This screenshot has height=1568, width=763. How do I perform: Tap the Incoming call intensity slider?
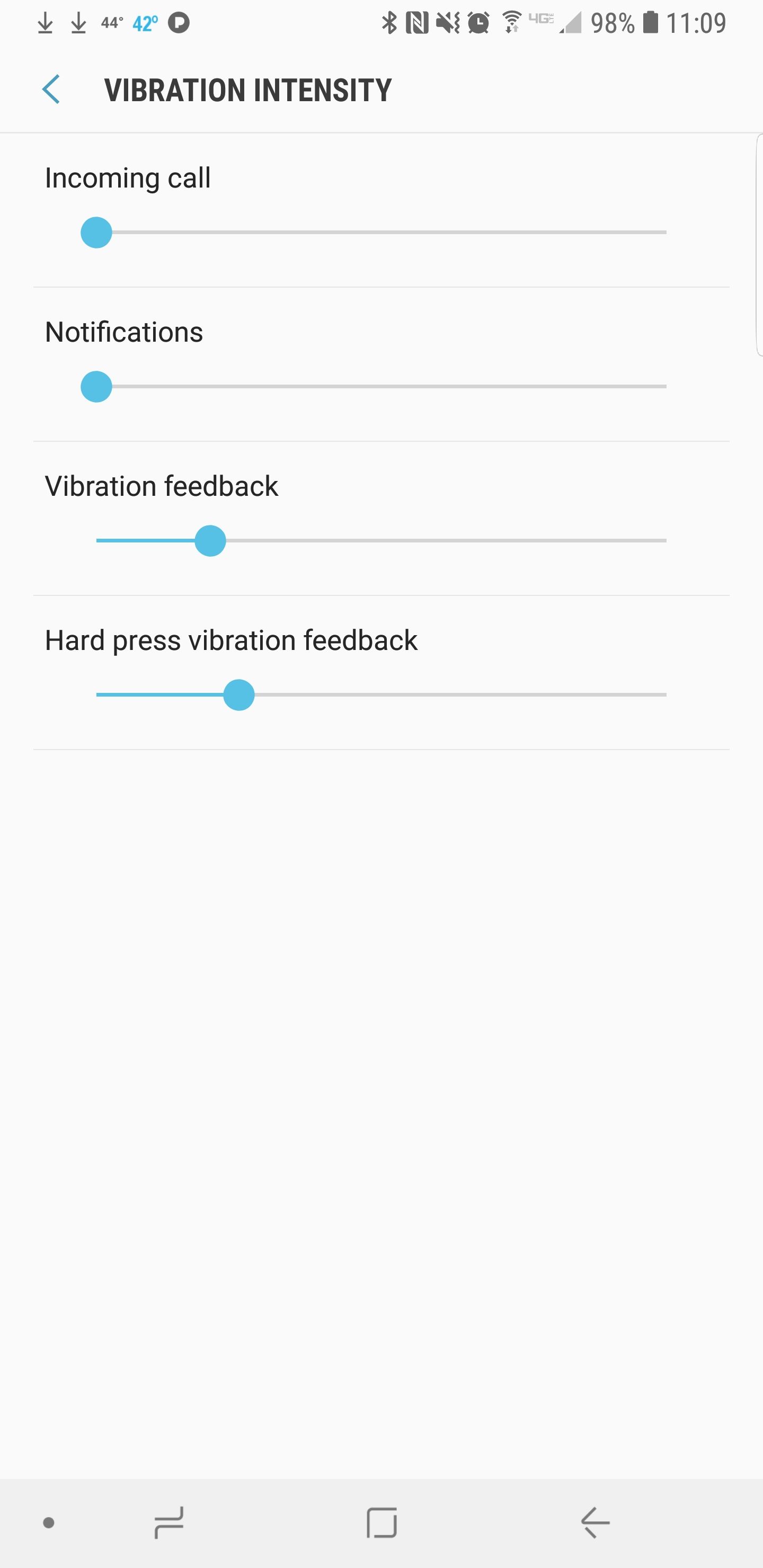[381, 233]
